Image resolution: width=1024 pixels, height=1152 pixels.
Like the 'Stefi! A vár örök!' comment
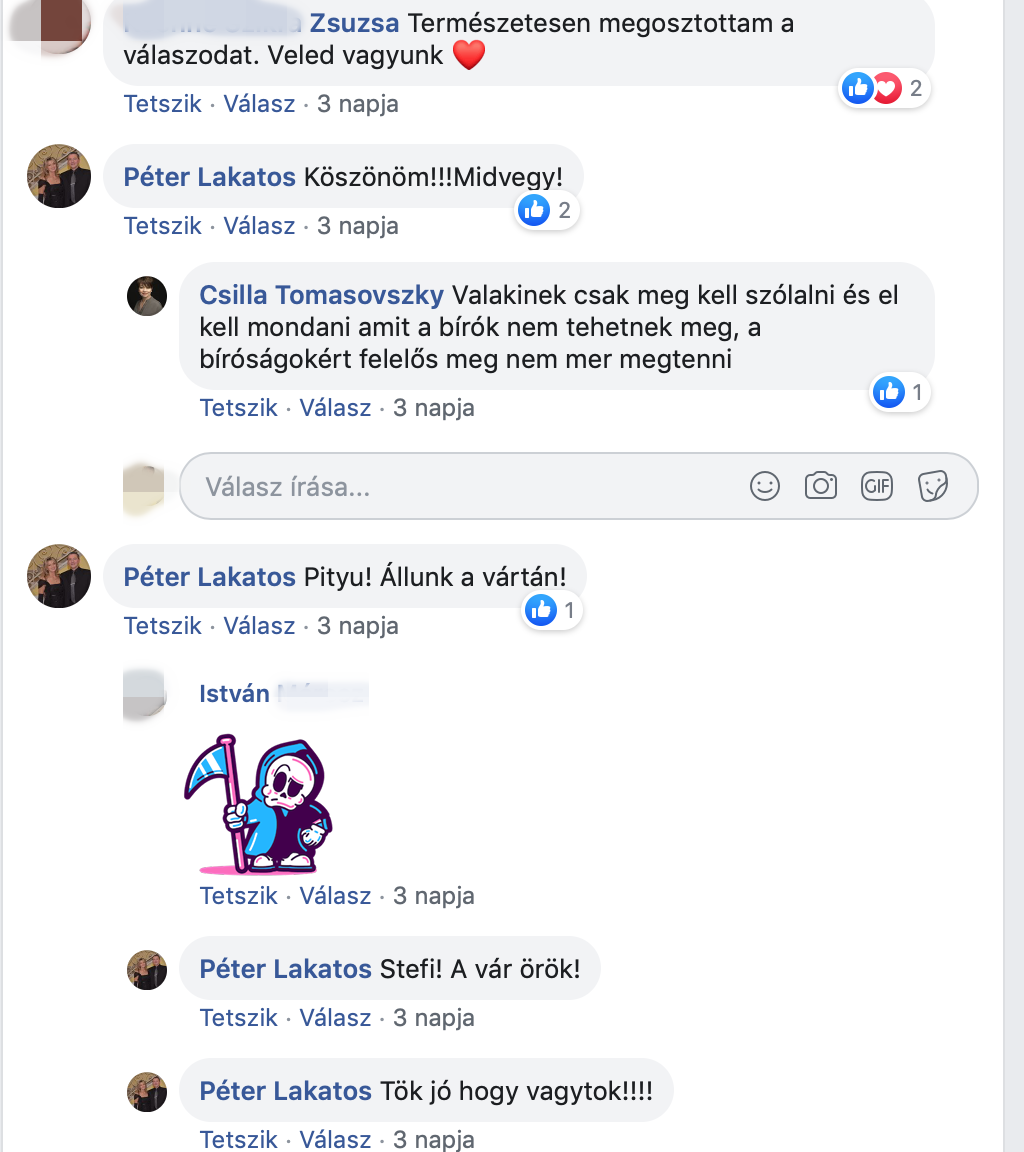[x=238, y=1018]
